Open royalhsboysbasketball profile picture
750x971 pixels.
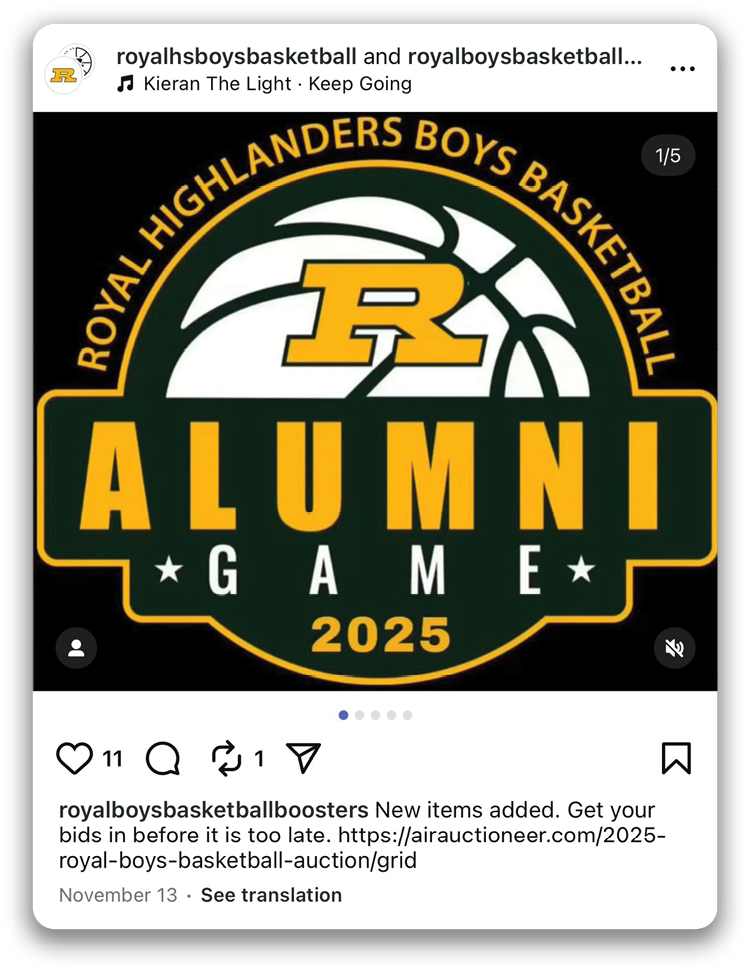tap(69, 69)
